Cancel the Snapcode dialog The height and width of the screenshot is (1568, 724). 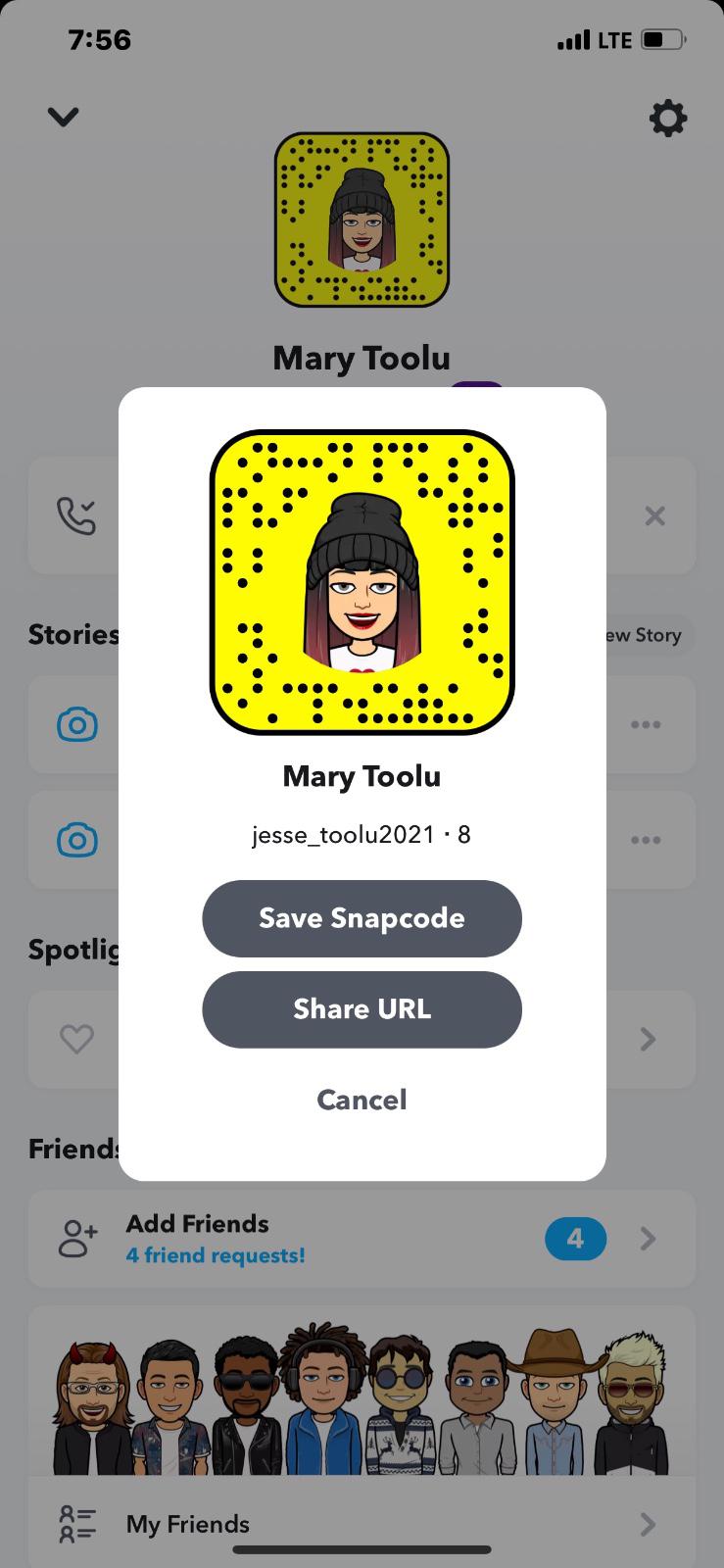[x=362, y=1100]
